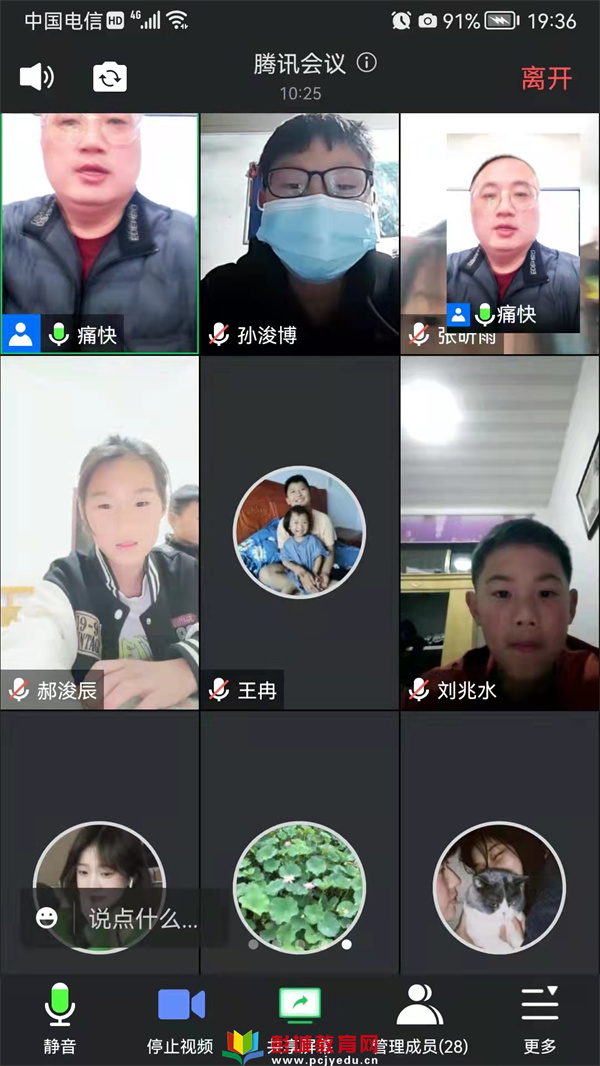Open 管理成员(28) member list
The height and width of the screenshot is (1066, 600).
click(x=420, y=1017)
